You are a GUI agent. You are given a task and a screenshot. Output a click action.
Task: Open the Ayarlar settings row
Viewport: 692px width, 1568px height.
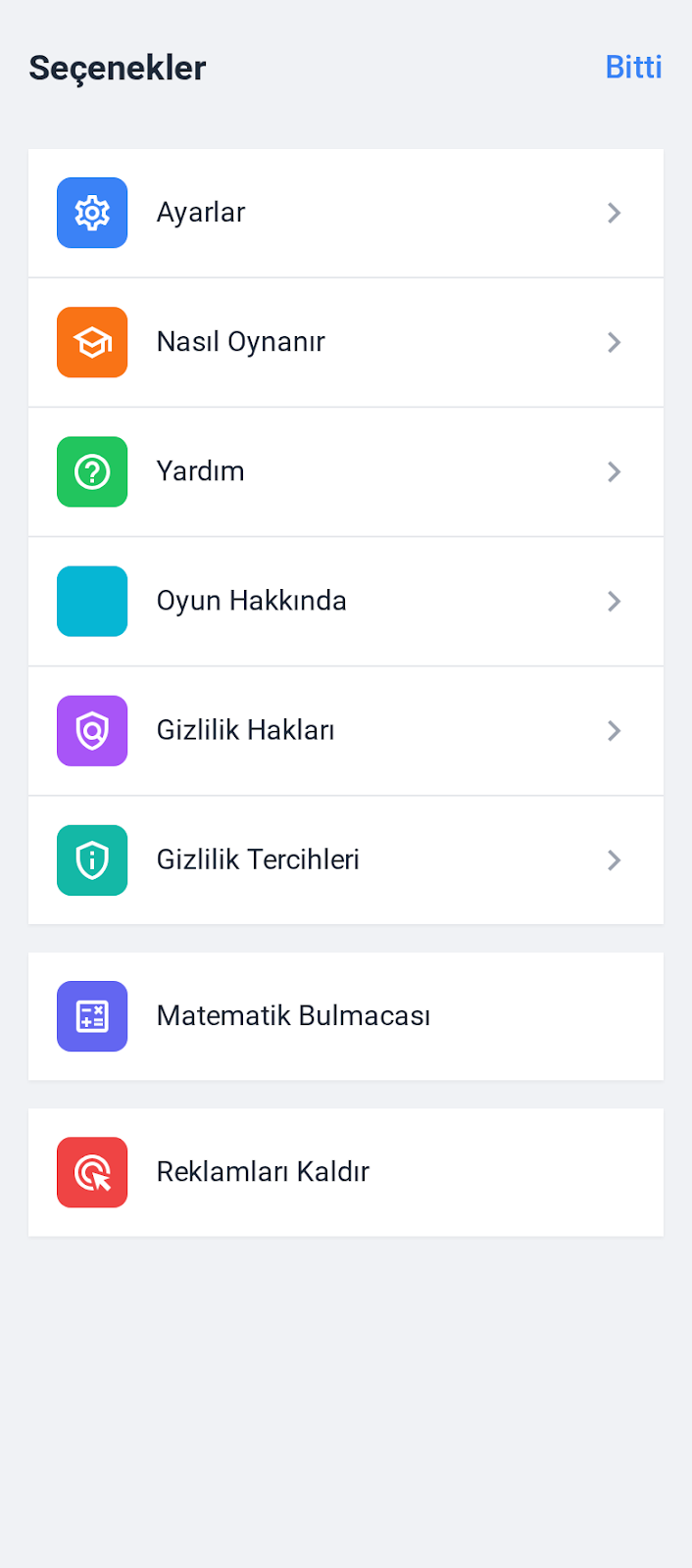coord(345,213)
